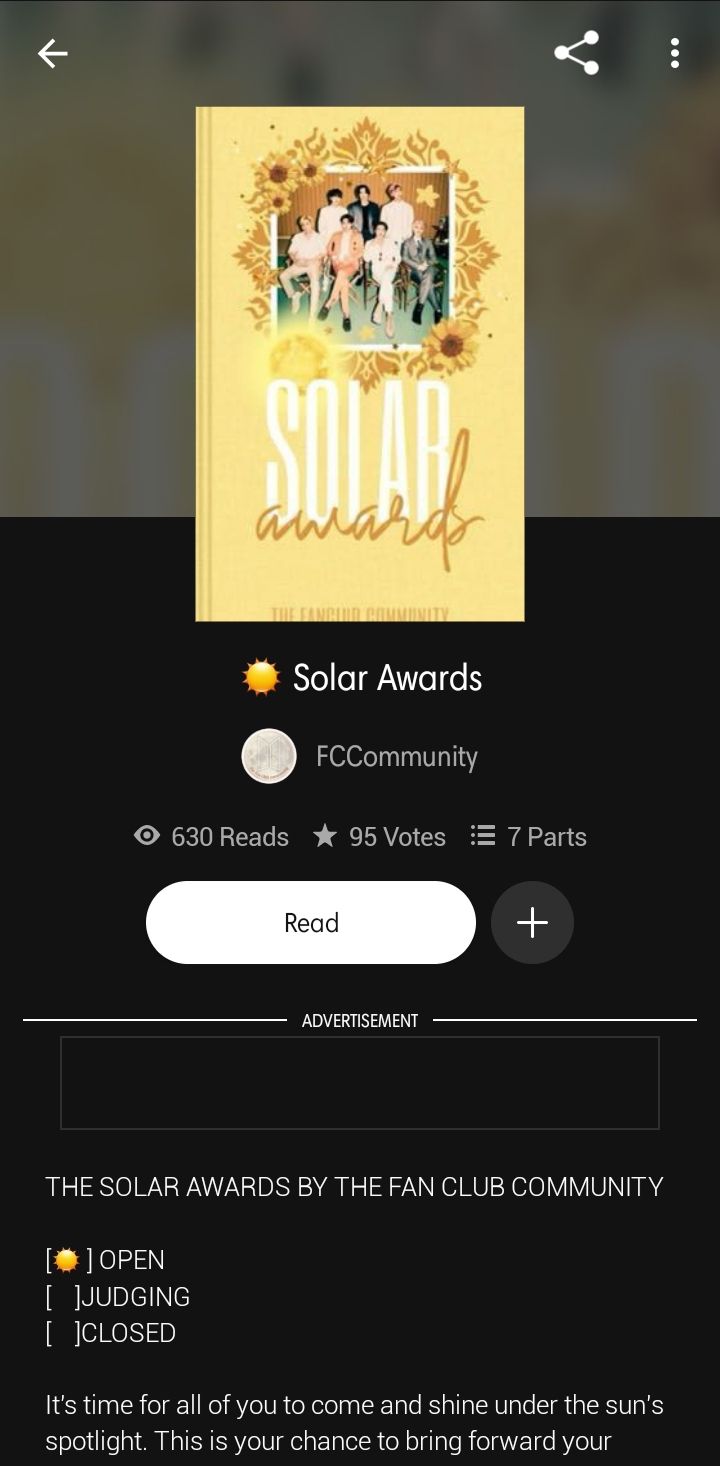Viewport: 720px width, 1466px height.
Task: Open the FCCommunity author profile
Action: (x=360, y=756)
